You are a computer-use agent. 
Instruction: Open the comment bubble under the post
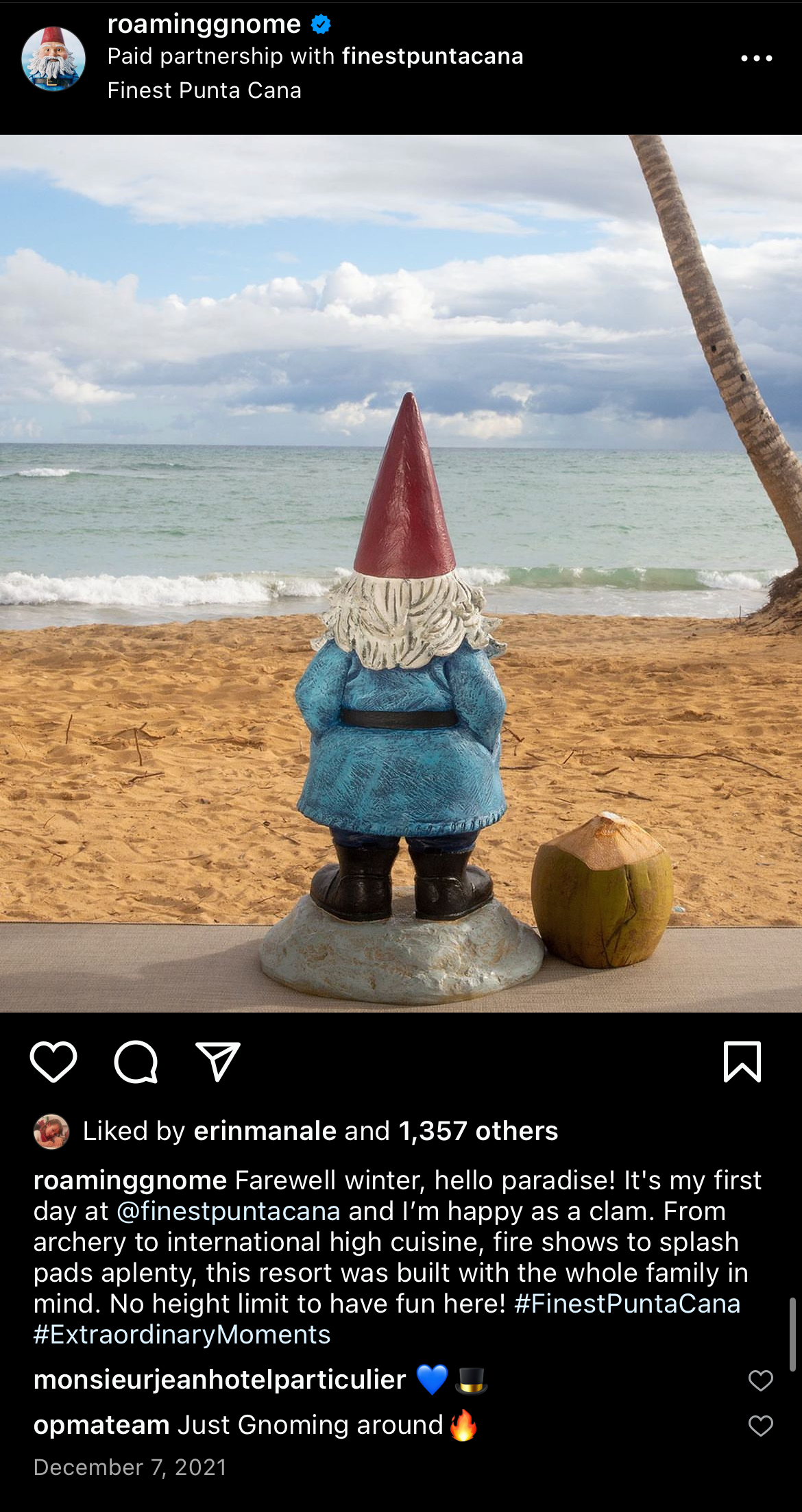(x=136, y=1062)
